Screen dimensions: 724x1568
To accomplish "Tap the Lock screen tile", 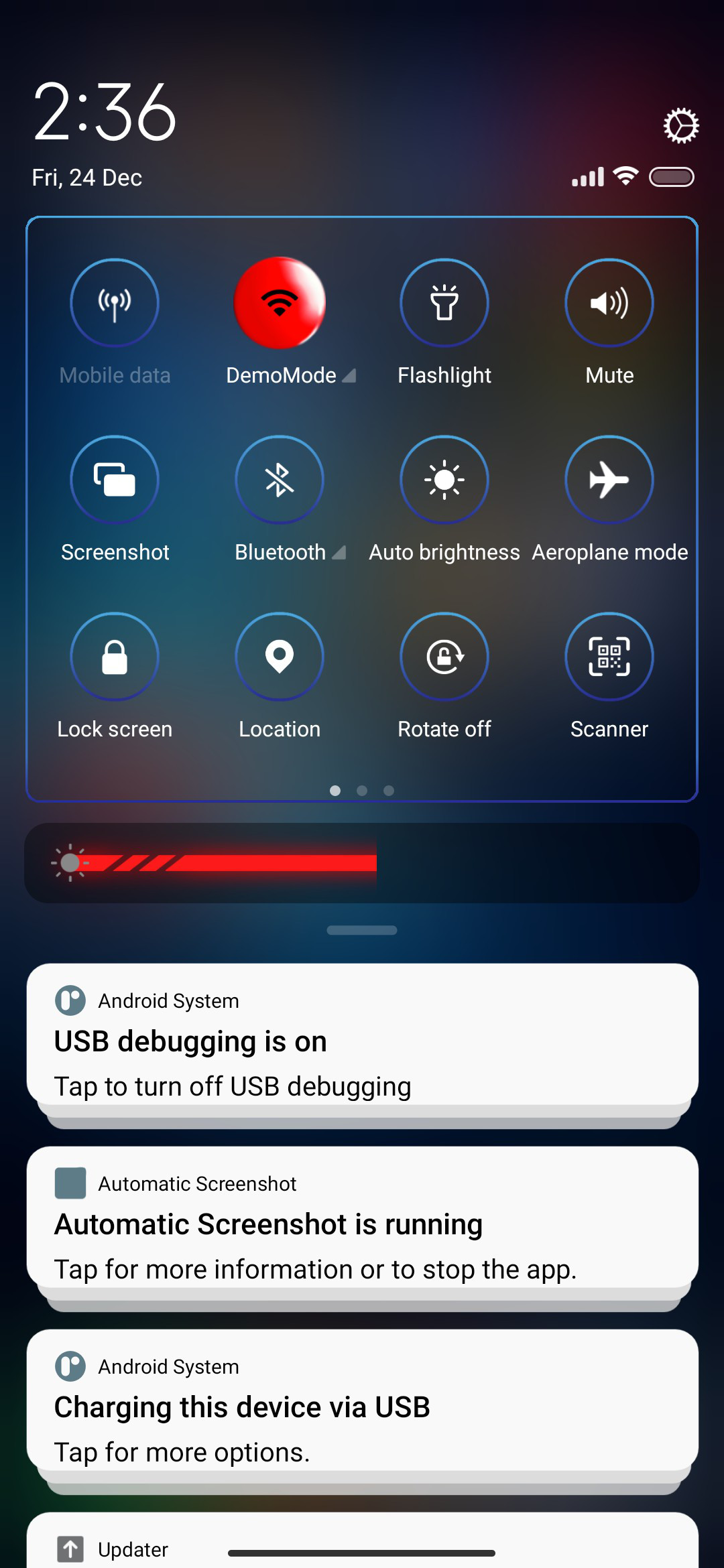I will [115, 657].
